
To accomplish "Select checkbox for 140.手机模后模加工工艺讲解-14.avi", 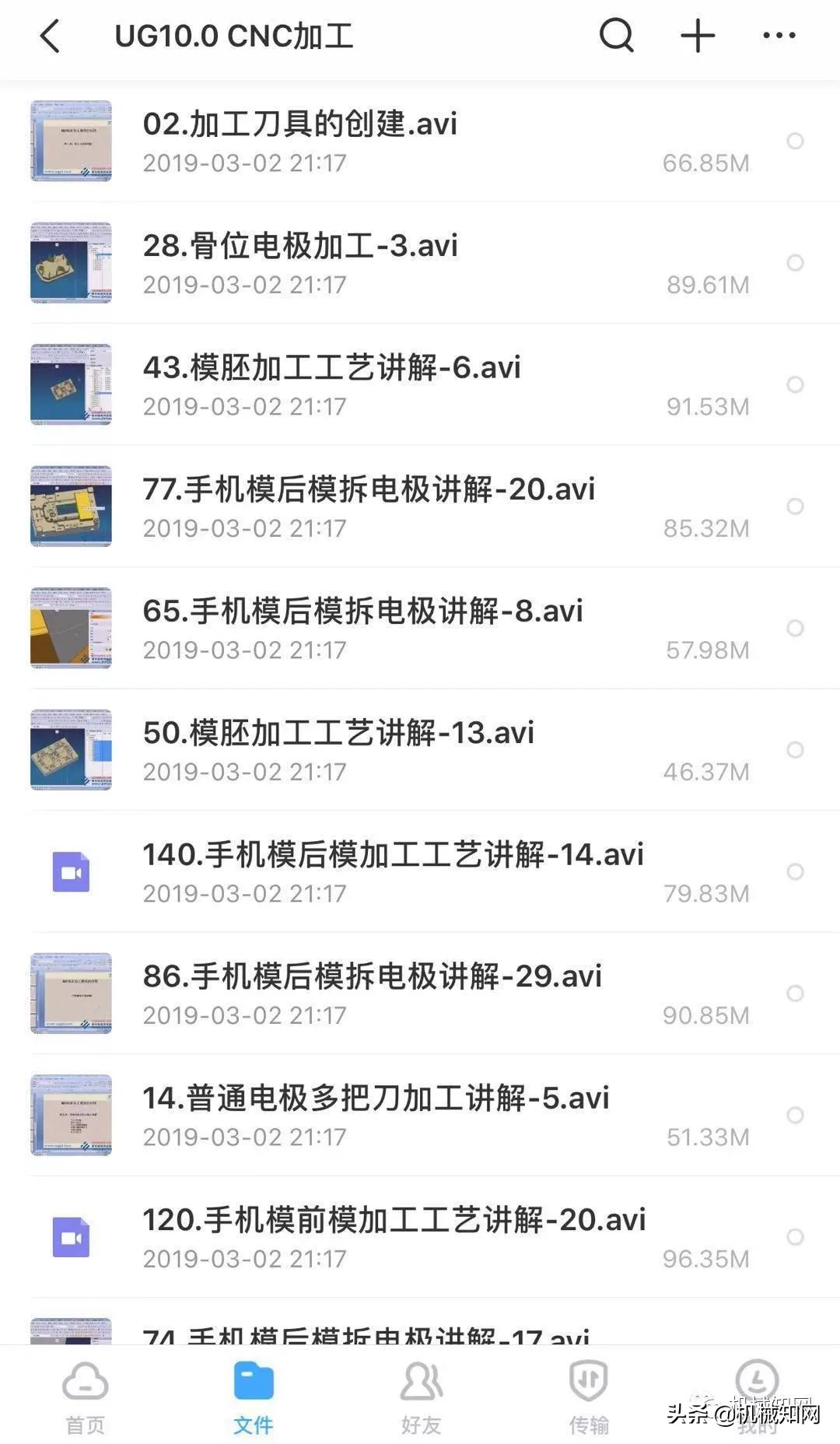I will (x=795, y=873).
